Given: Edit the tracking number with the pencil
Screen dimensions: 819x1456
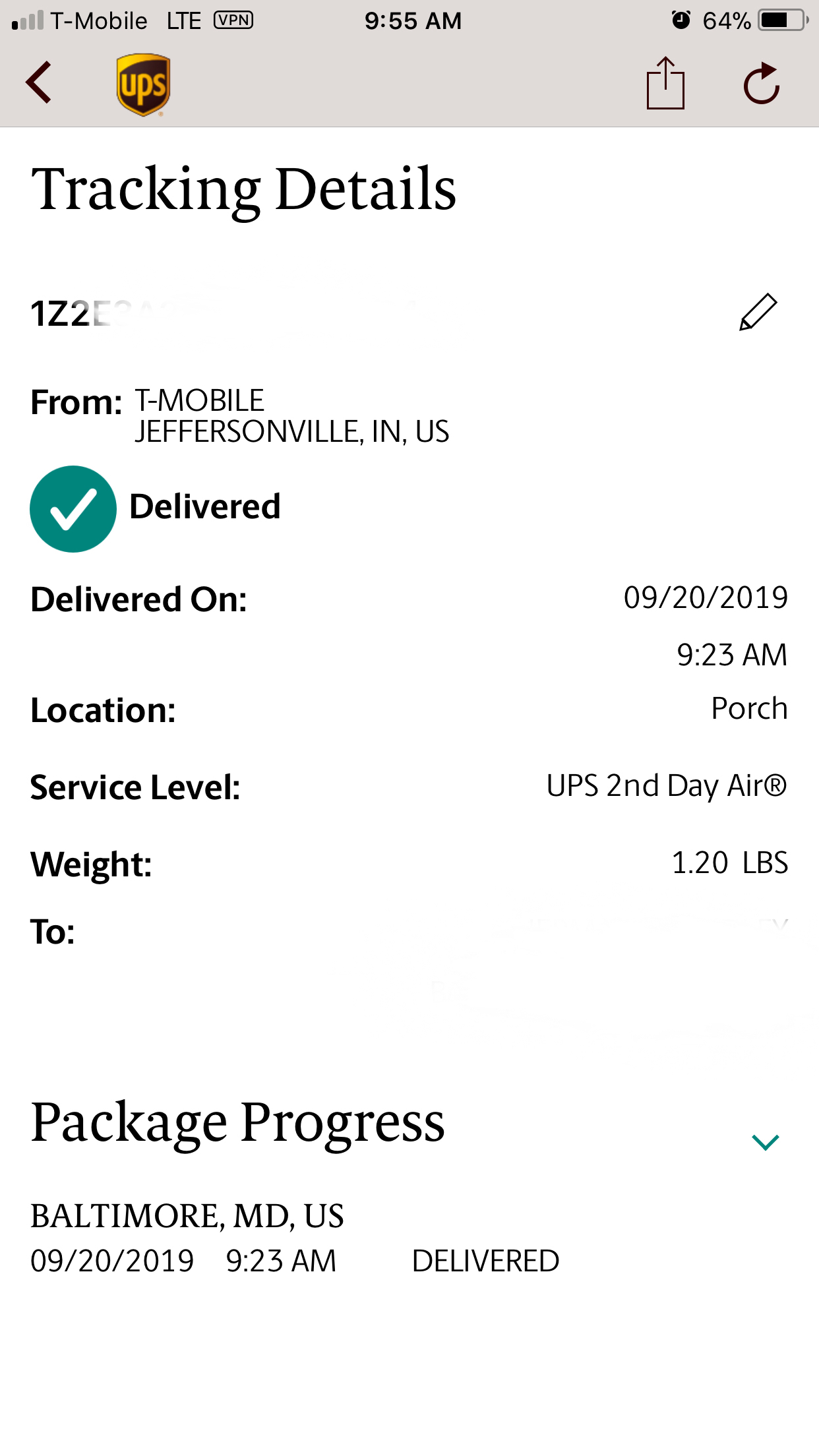Looking at the screenshot, I should pyautogui.click(x=758, y=312).
